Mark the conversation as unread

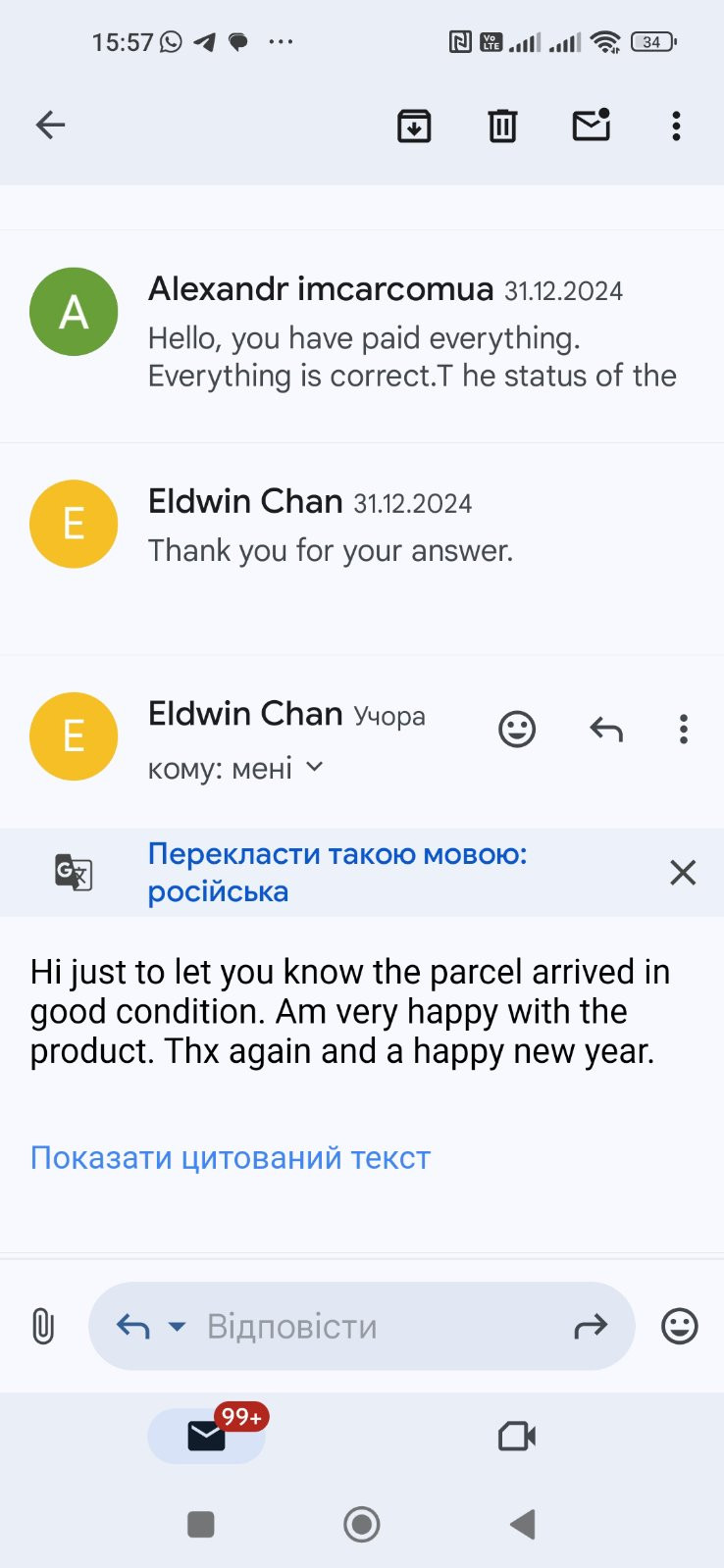[x=592, y=126]
